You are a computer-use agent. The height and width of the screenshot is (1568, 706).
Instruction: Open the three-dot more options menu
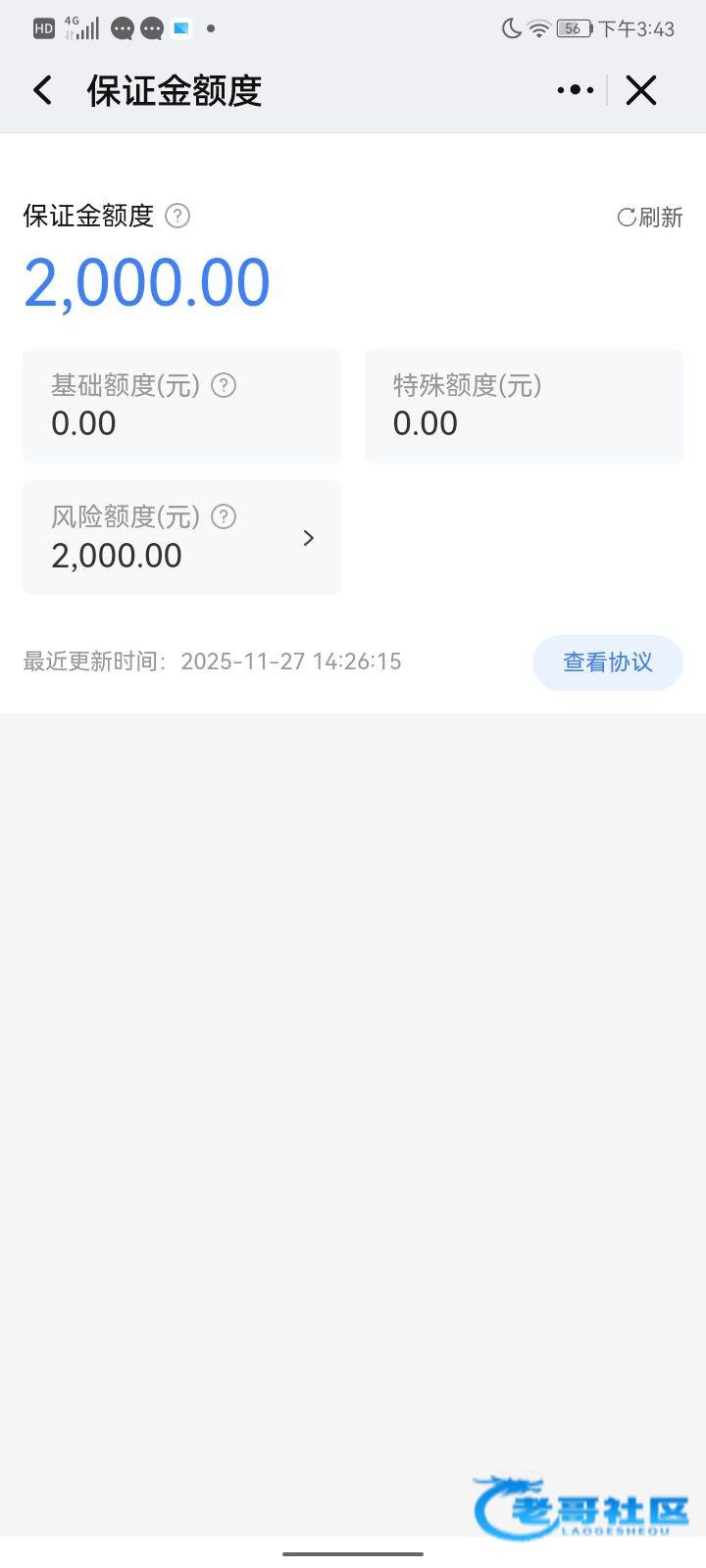click(576, 90)
